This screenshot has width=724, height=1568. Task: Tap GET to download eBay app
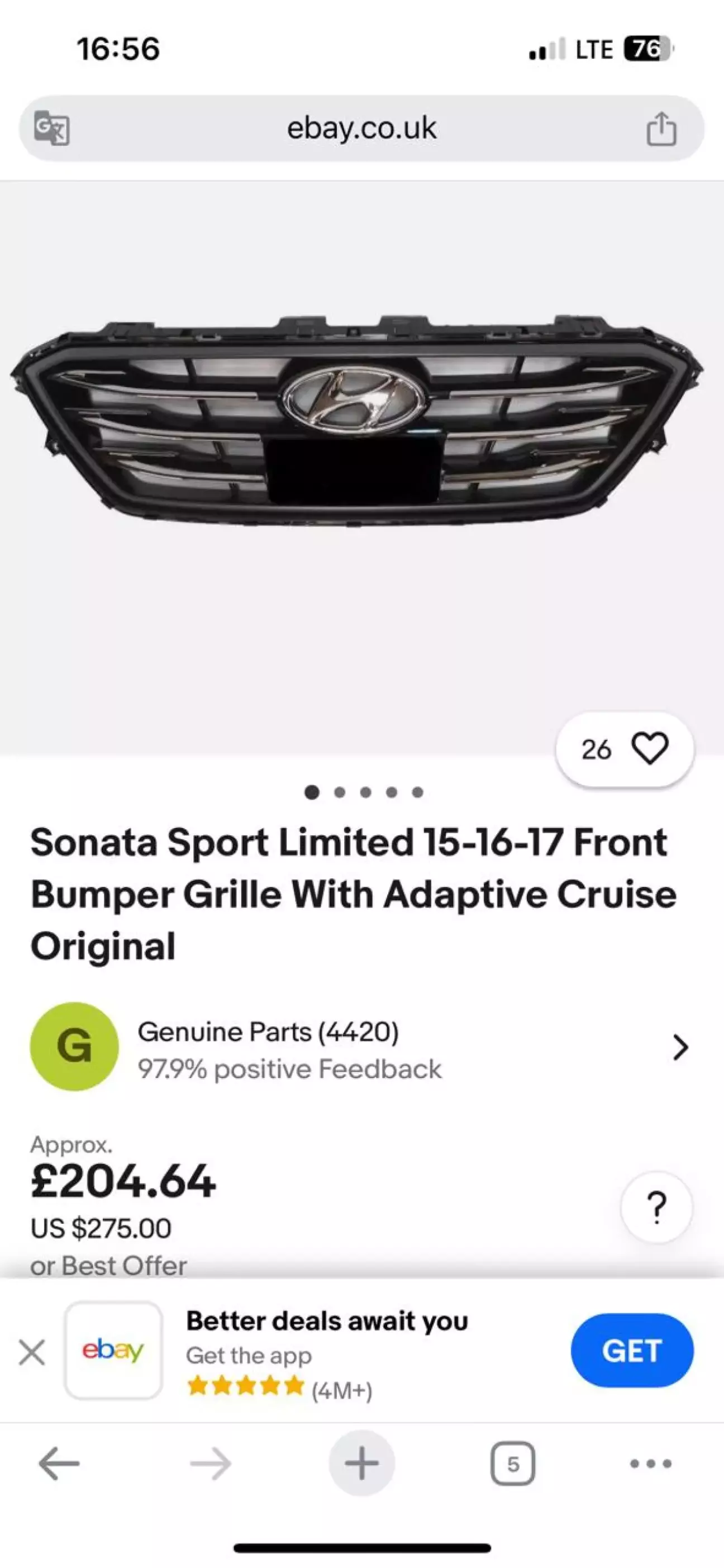pyautogui.click(x=631, y=1351)
